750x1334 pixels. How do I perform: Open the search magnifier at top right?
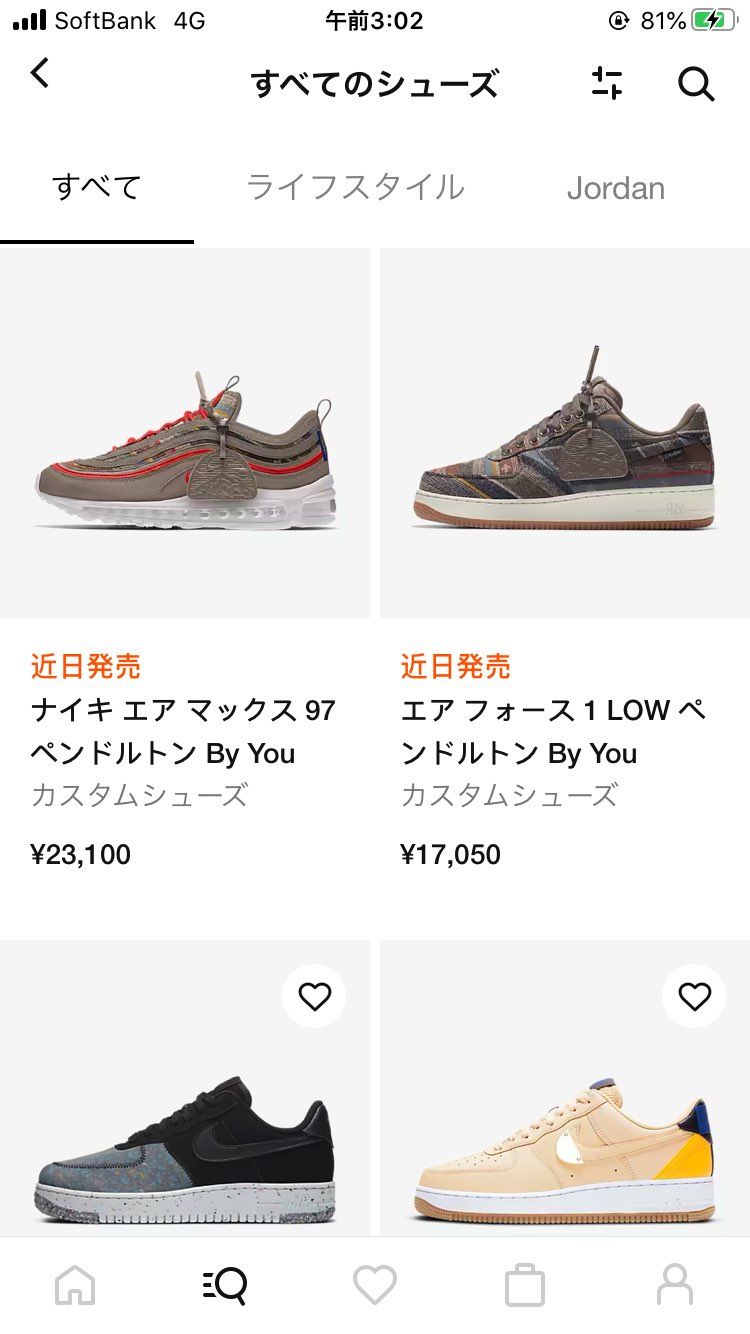pyautogui.click(x=697, y=85)
